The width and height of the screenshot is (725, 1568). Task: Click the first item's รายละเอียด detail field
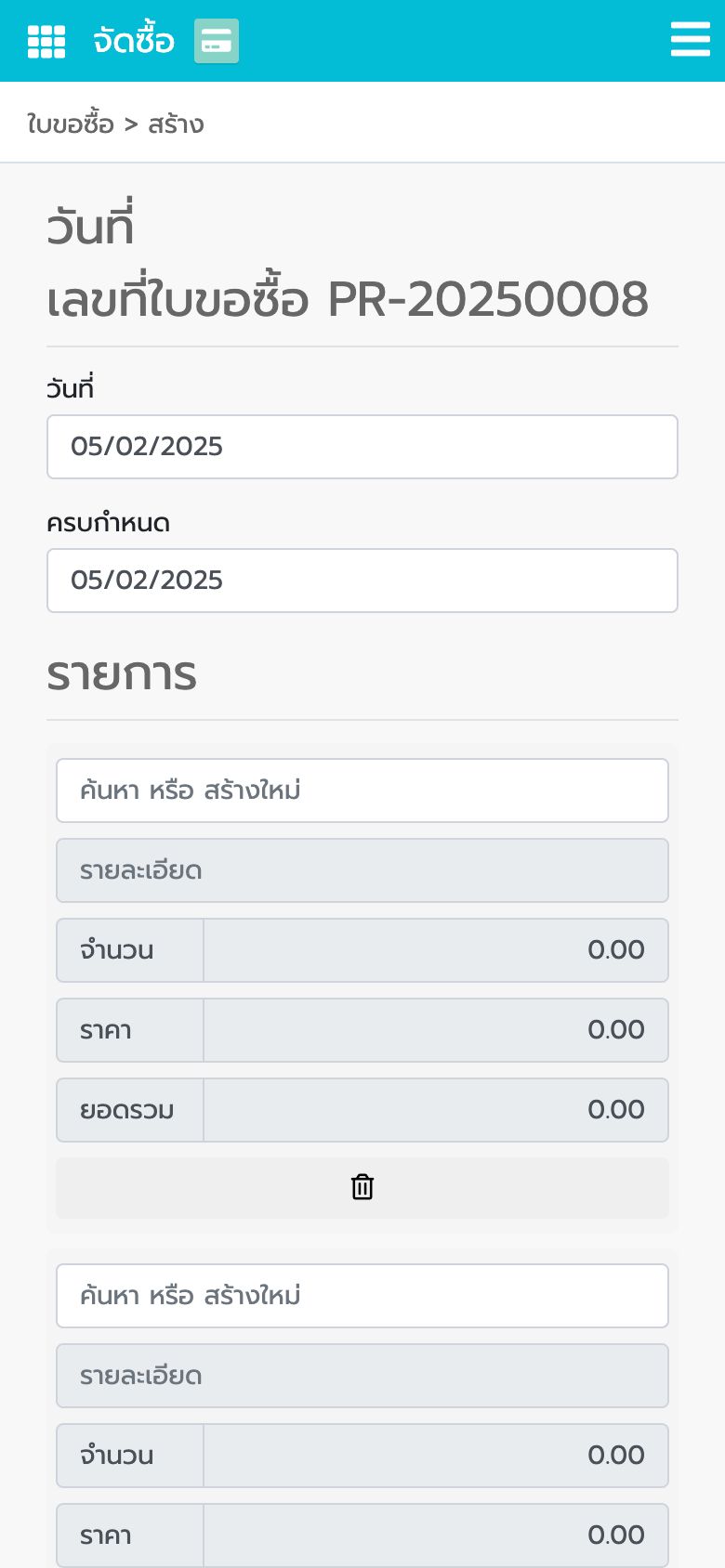[362, 870]
